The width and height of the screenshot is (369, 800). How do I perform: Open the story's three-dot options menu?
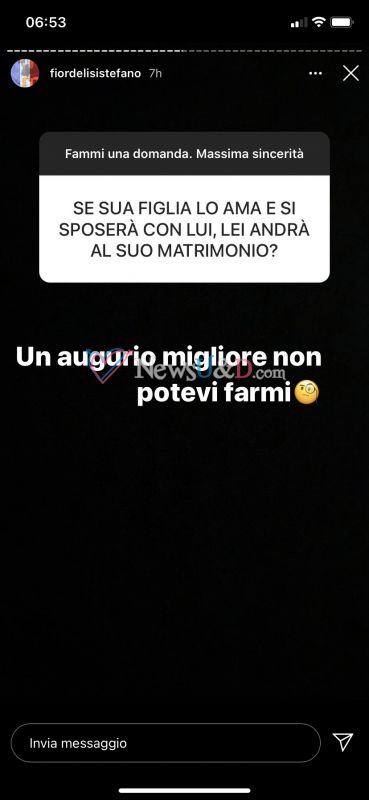pos(315,73)
